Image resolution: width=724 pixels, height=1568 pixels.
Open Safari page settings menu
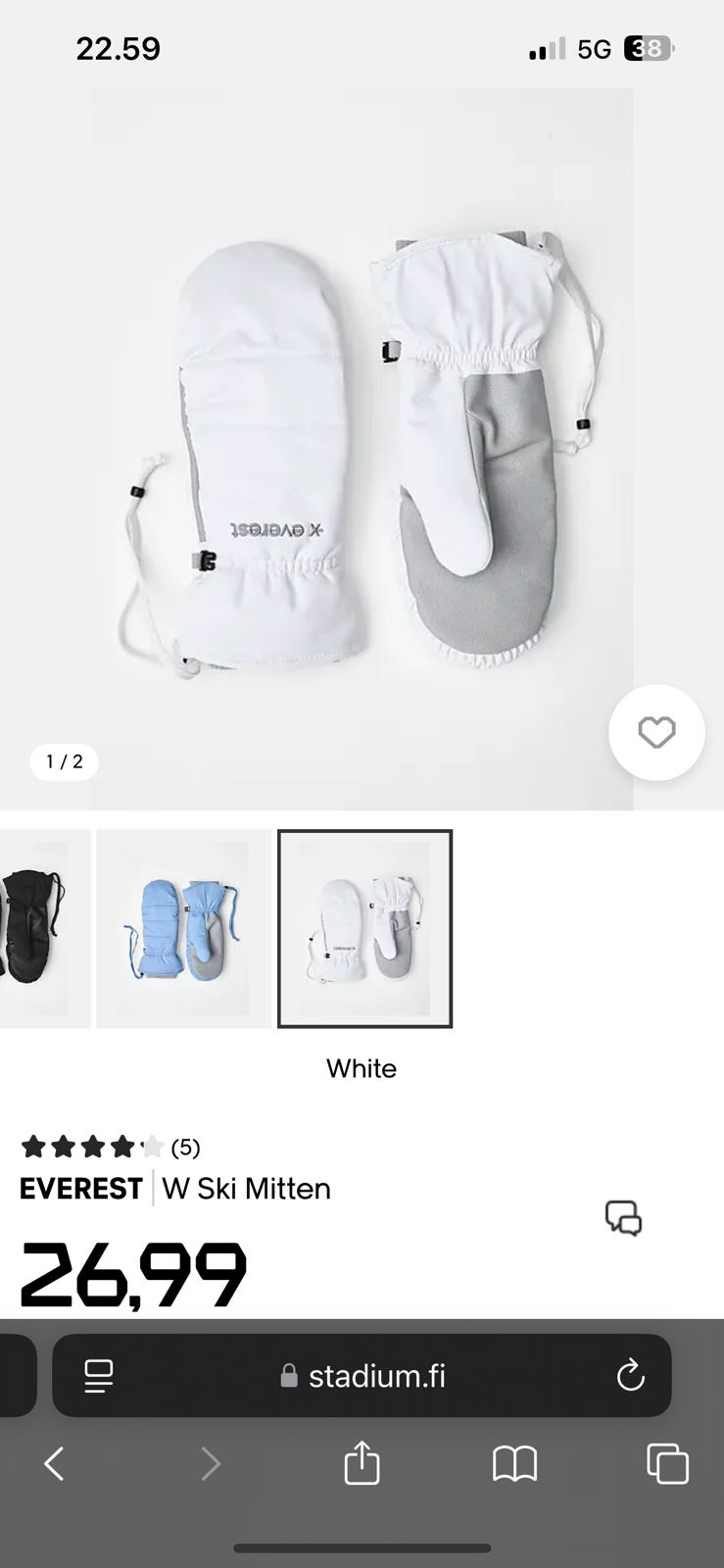click(99, 1376)
